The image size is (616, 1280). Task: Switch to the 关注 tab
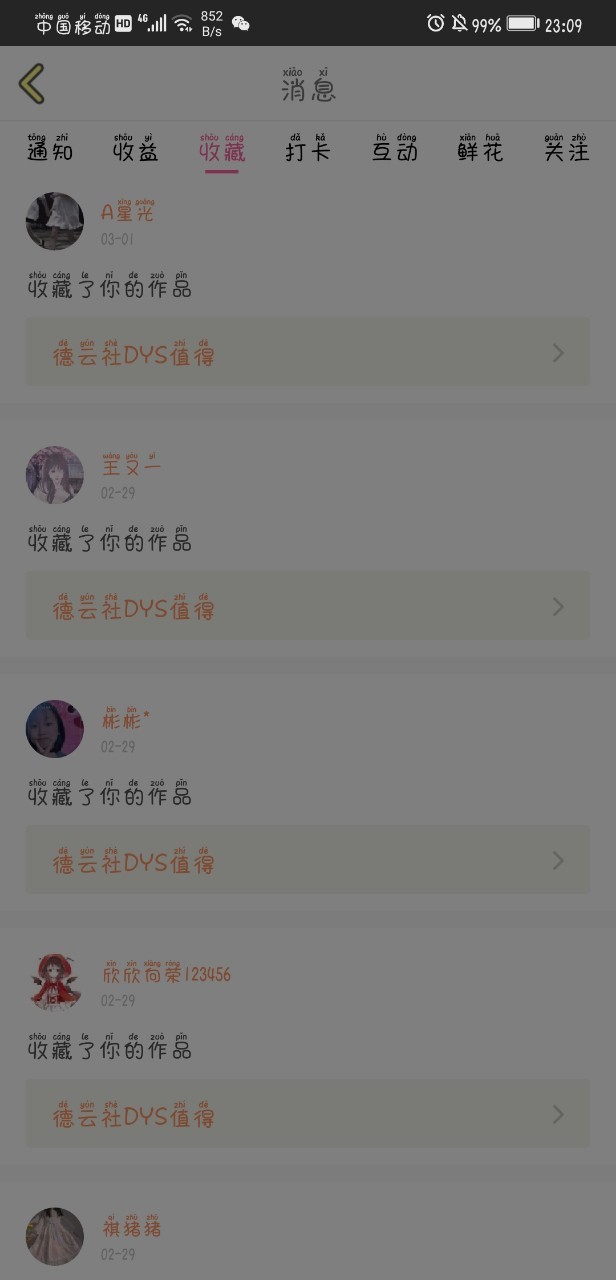point(567,148)
